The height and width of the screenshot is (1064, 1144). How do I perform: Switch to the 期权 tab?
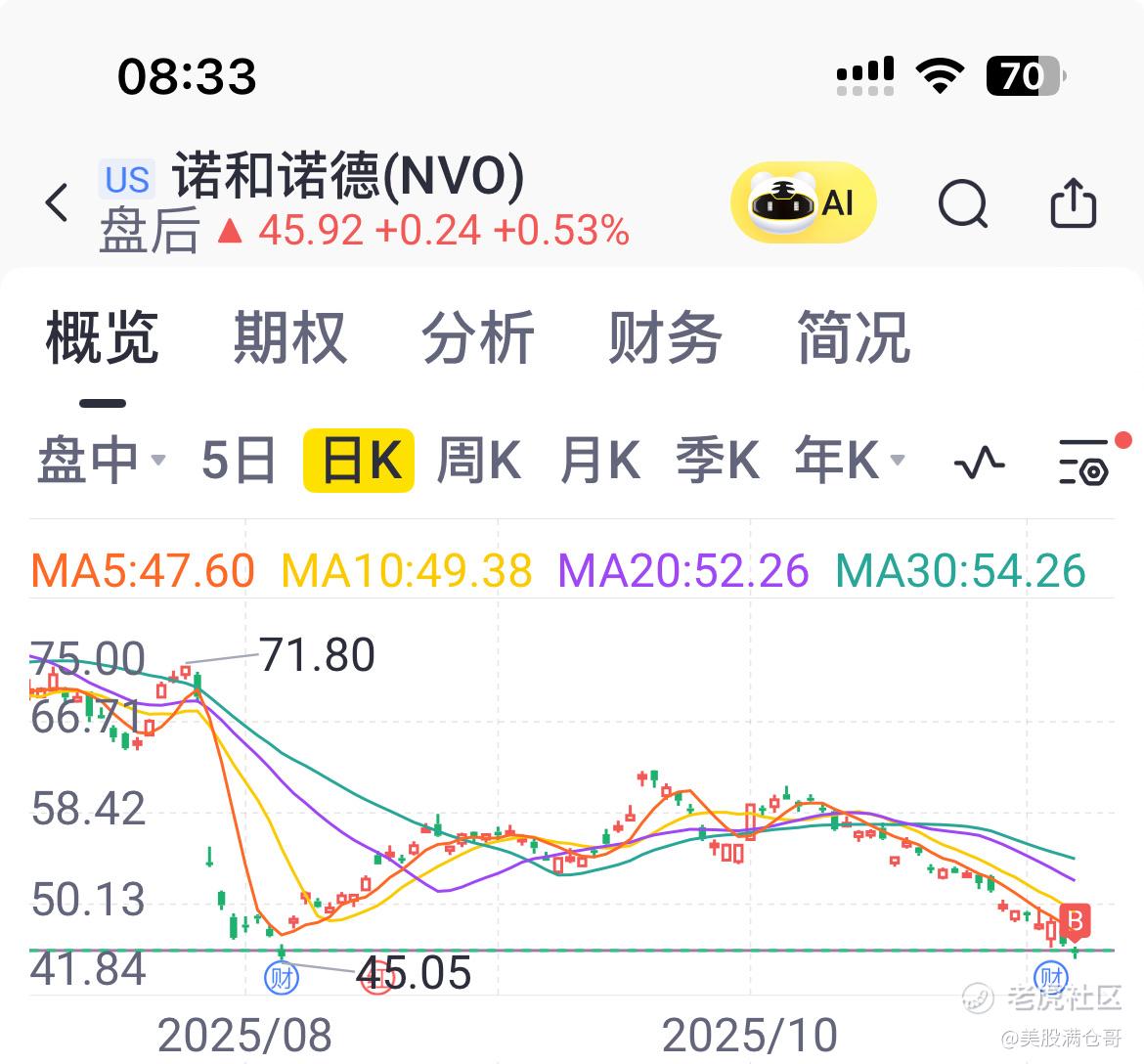coord(289,338)
